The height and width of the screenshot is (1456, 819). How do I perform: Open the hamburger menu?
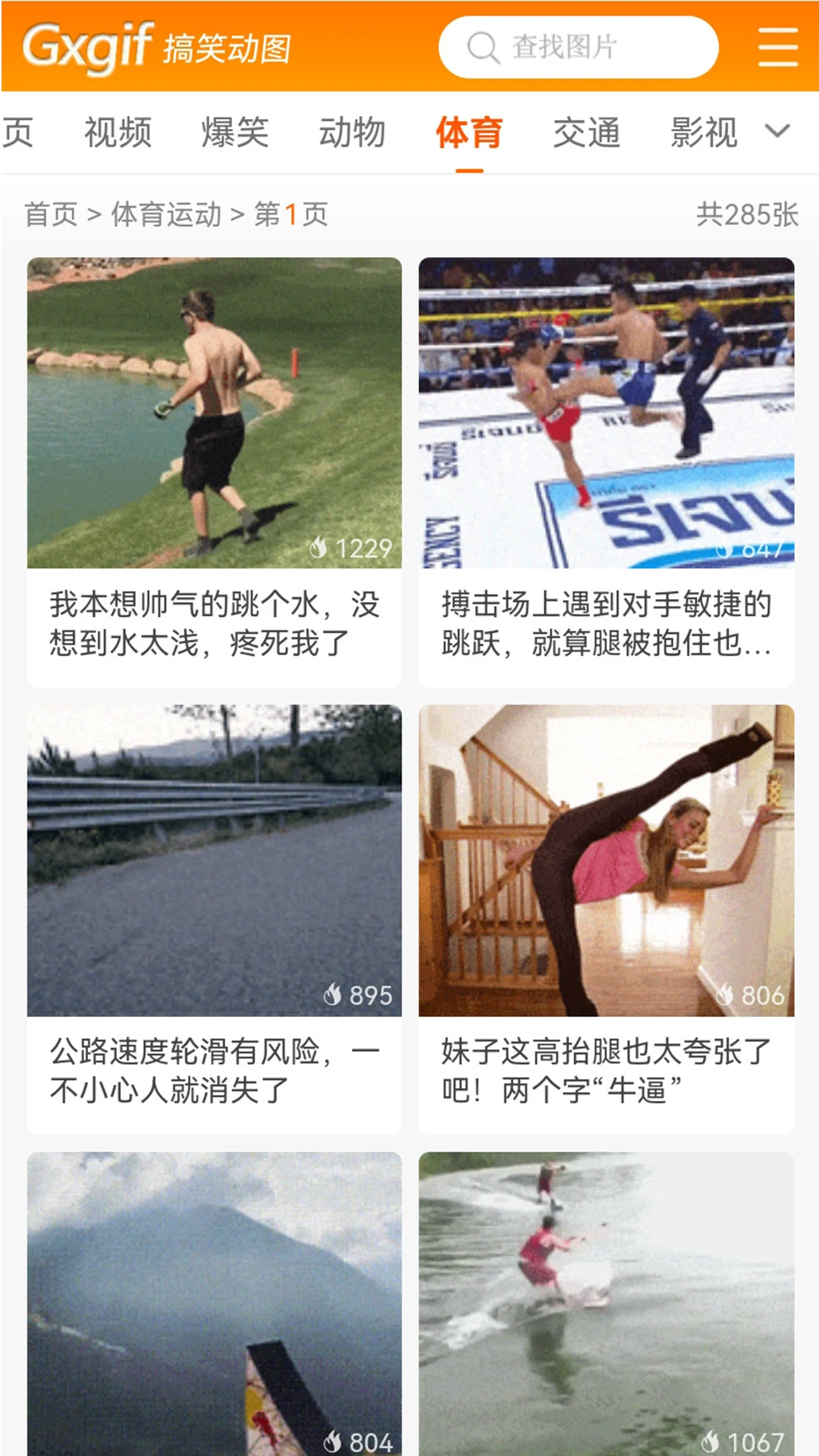point(777,47)
